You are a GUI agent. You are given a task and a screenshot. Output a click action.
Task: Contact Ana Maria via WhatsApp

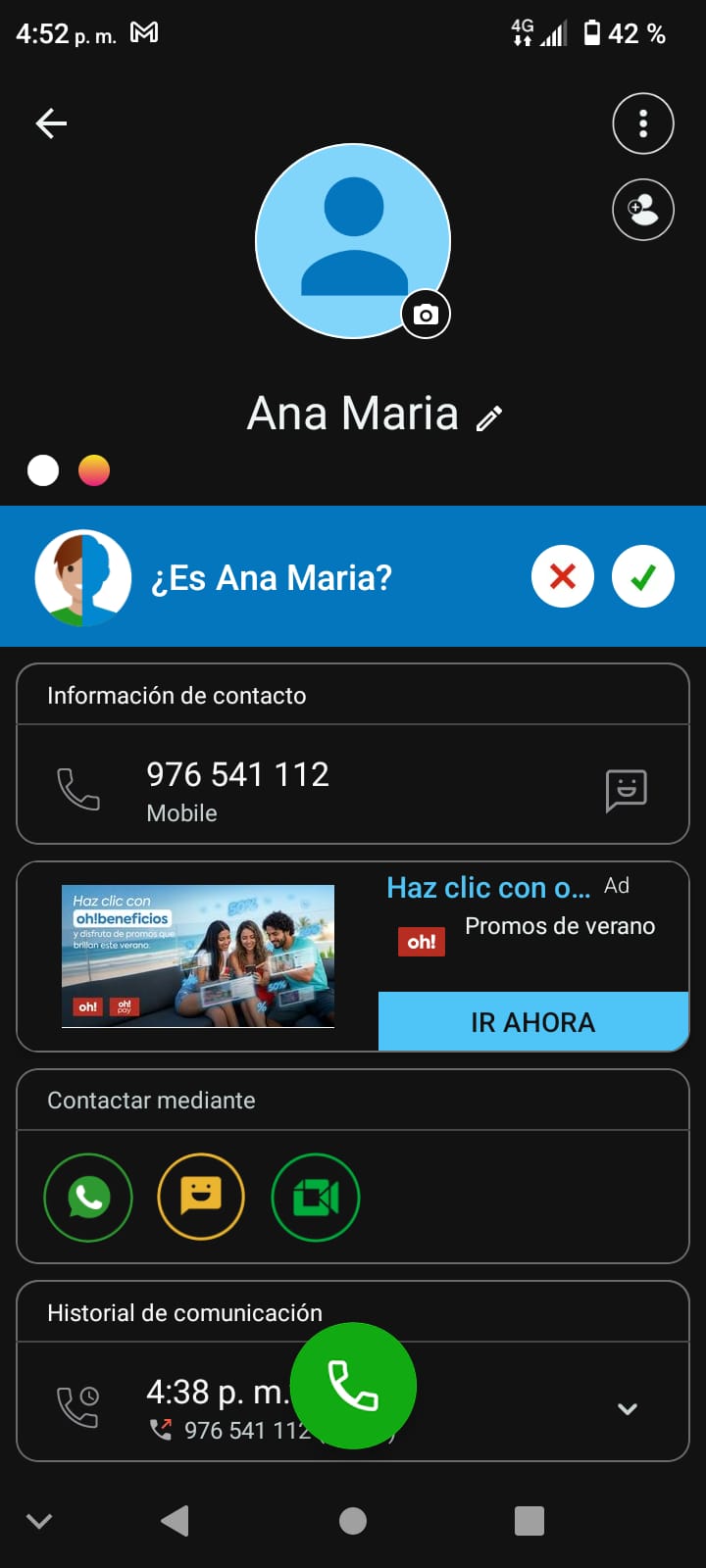88,1198
